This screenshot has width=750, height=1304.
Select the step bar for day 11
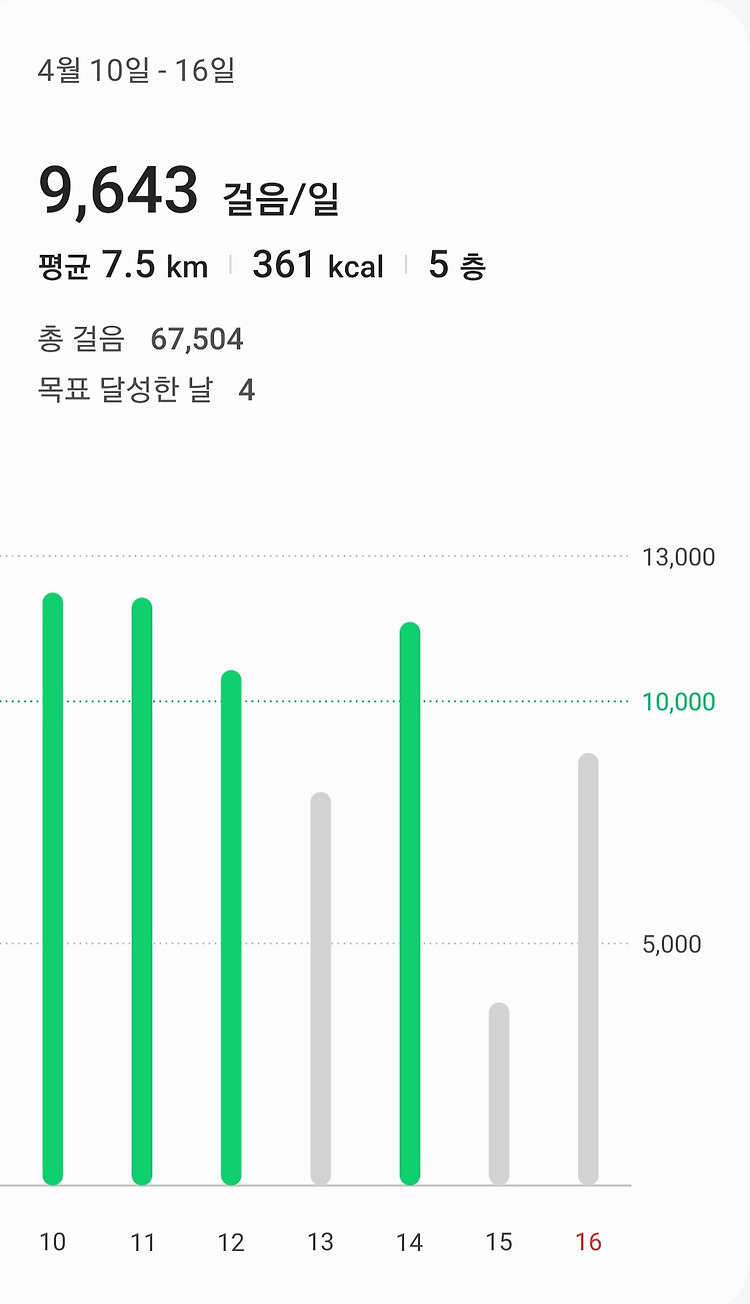(142, 891)
